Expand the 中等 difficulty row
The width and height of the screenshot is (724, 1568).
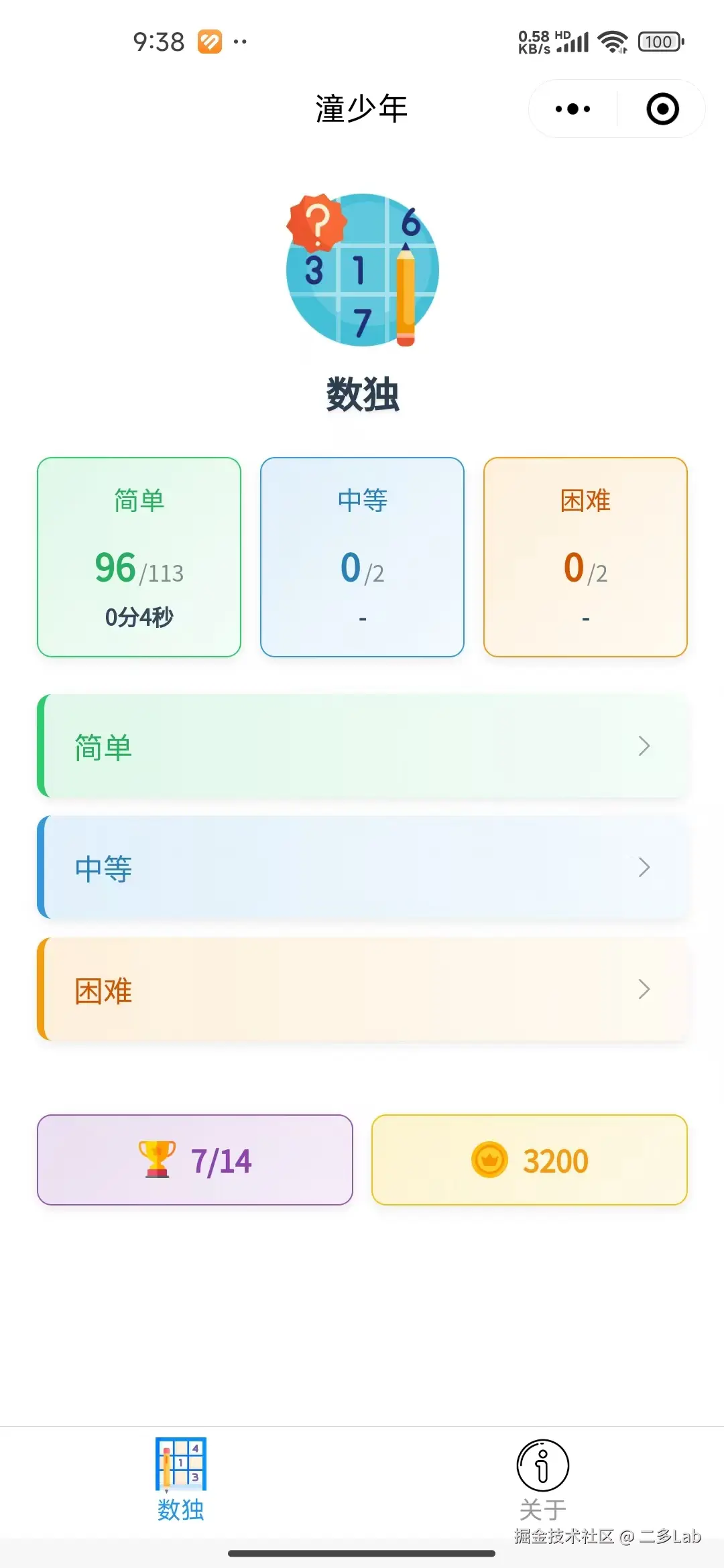coord(362,868)
